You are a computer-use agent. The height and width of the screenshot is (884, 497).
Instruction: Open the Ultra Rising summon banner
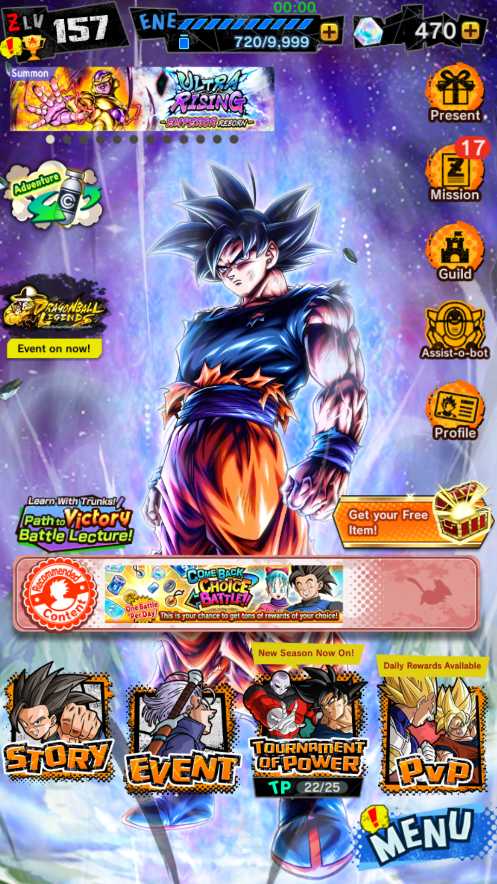pyautogui.click(x=142, y=99)
